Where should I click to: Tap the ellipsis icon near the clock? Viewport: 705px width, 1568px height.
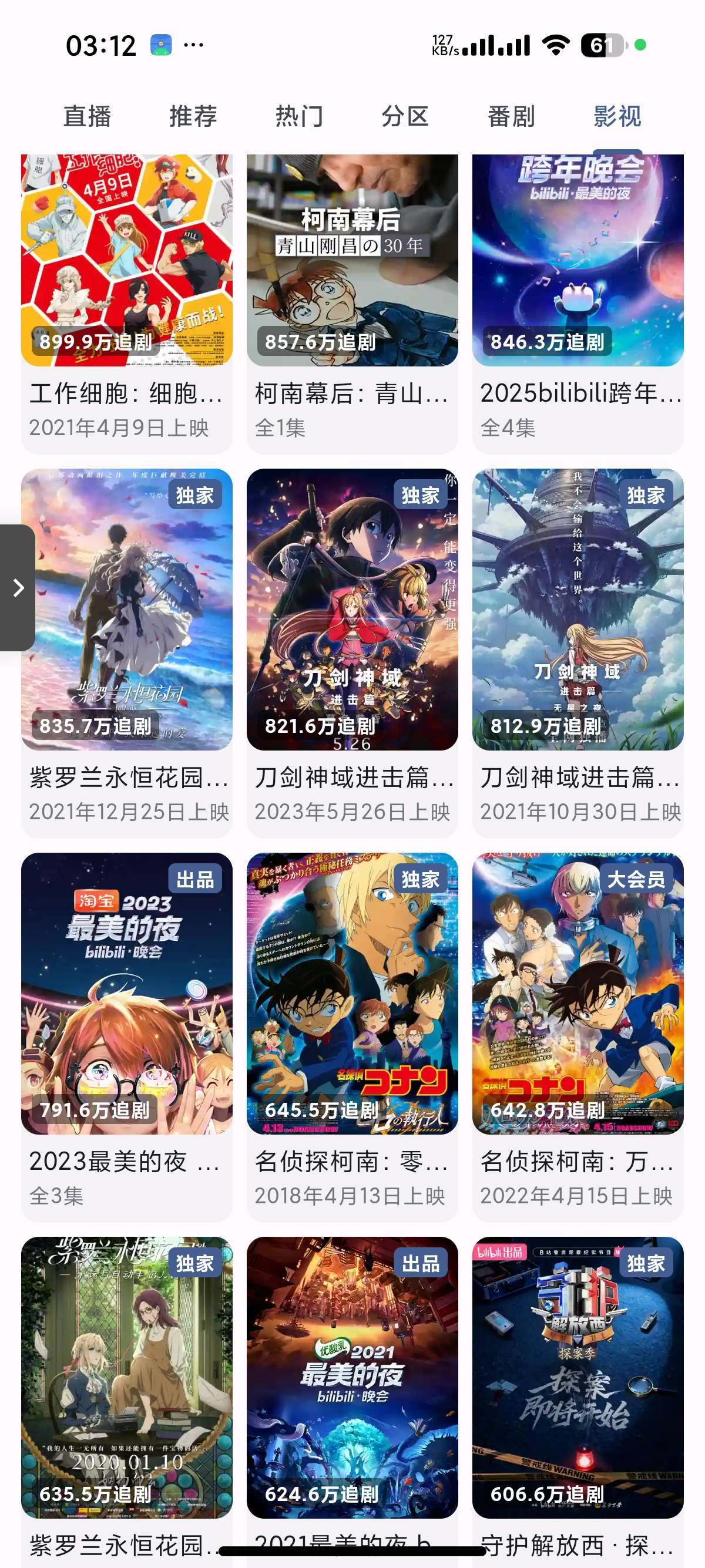193,46
